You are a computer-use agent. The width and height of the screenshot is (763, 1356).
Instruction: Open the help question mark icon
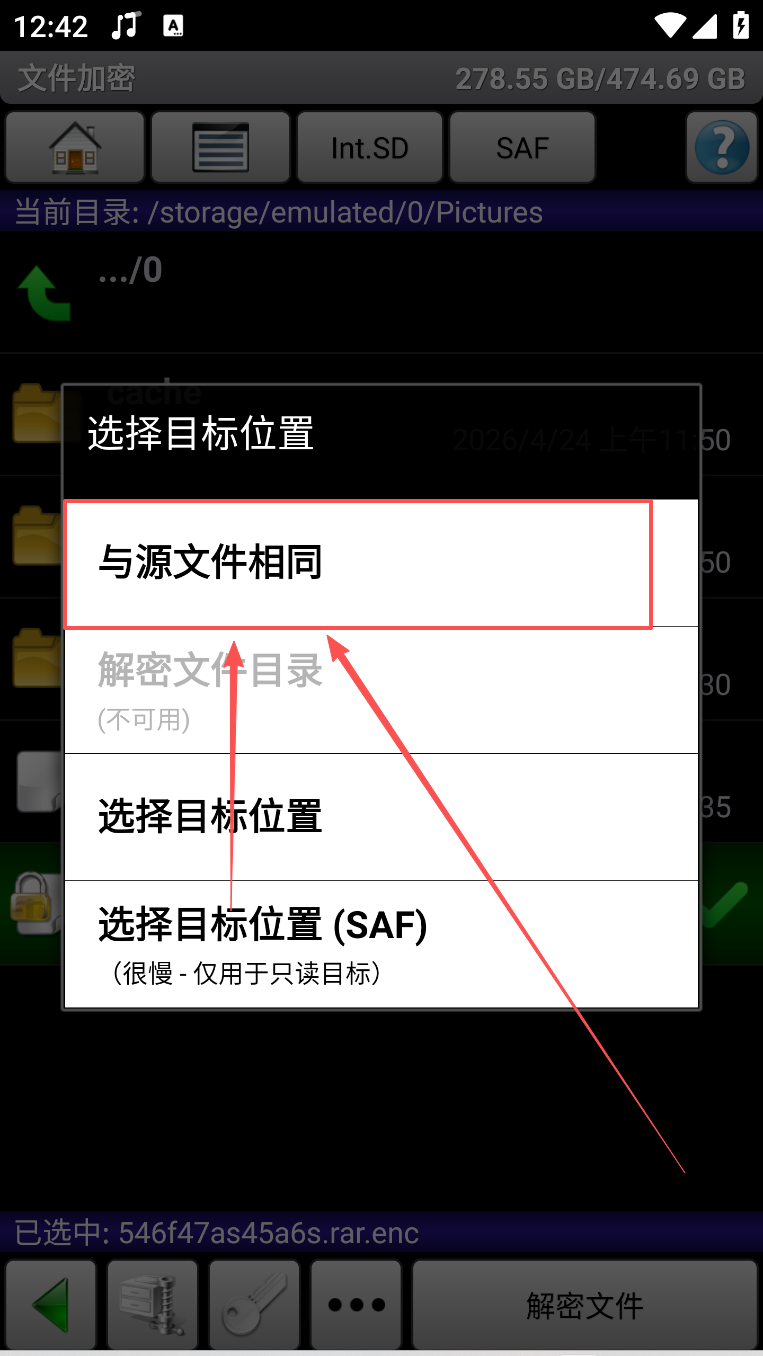pos(721,147)
